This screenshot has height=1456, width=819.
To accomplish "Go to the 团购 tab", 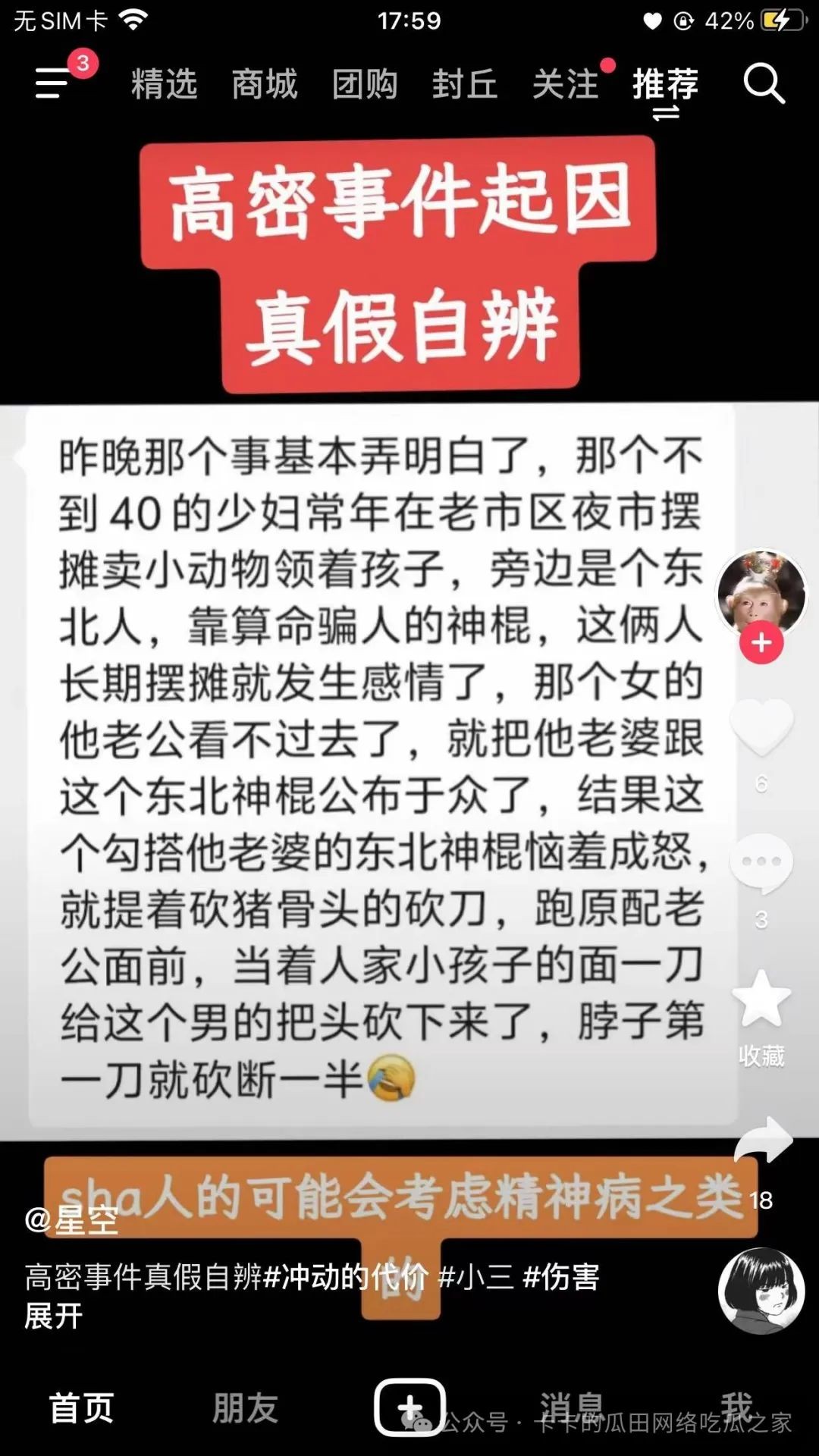I will (365, 83).
